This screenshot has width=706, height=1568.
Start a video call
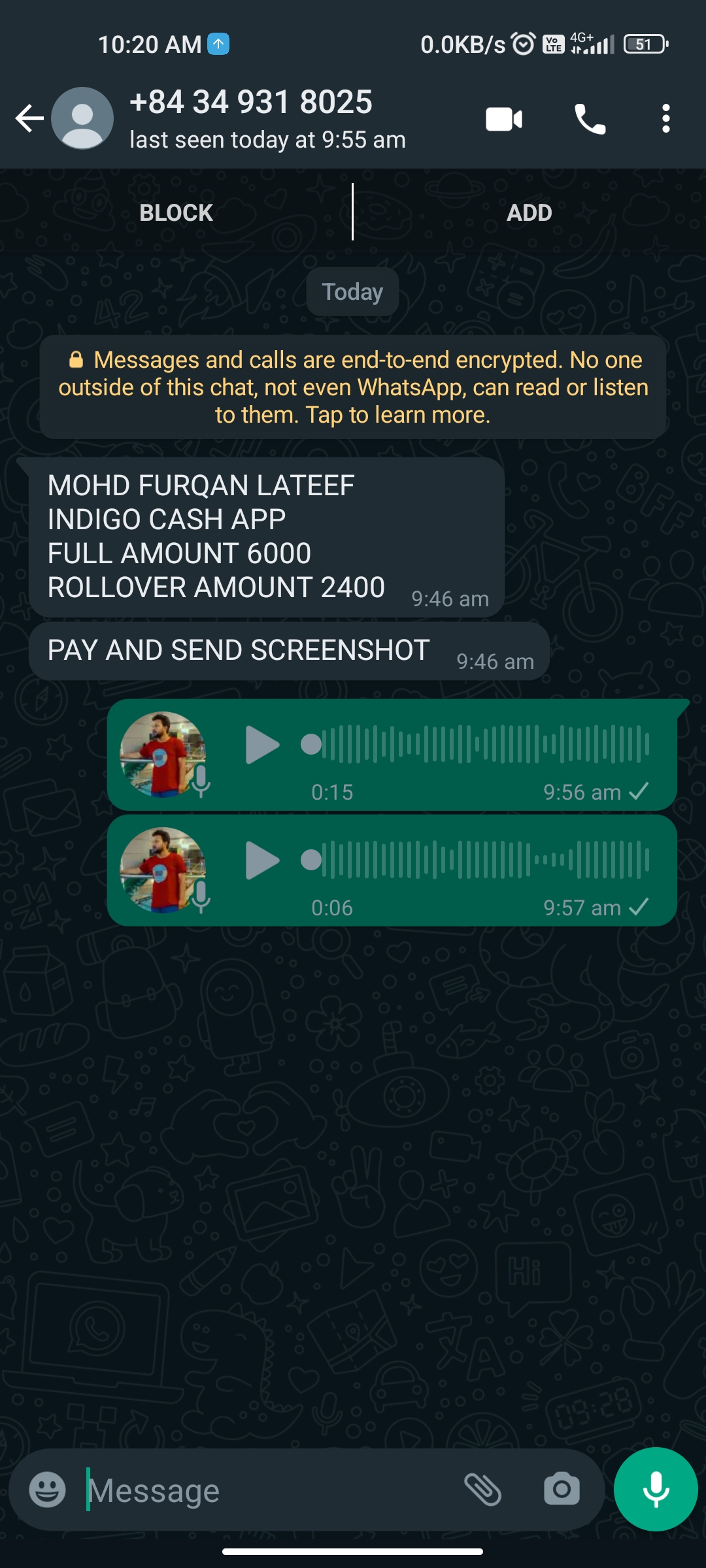click(503, 120)
